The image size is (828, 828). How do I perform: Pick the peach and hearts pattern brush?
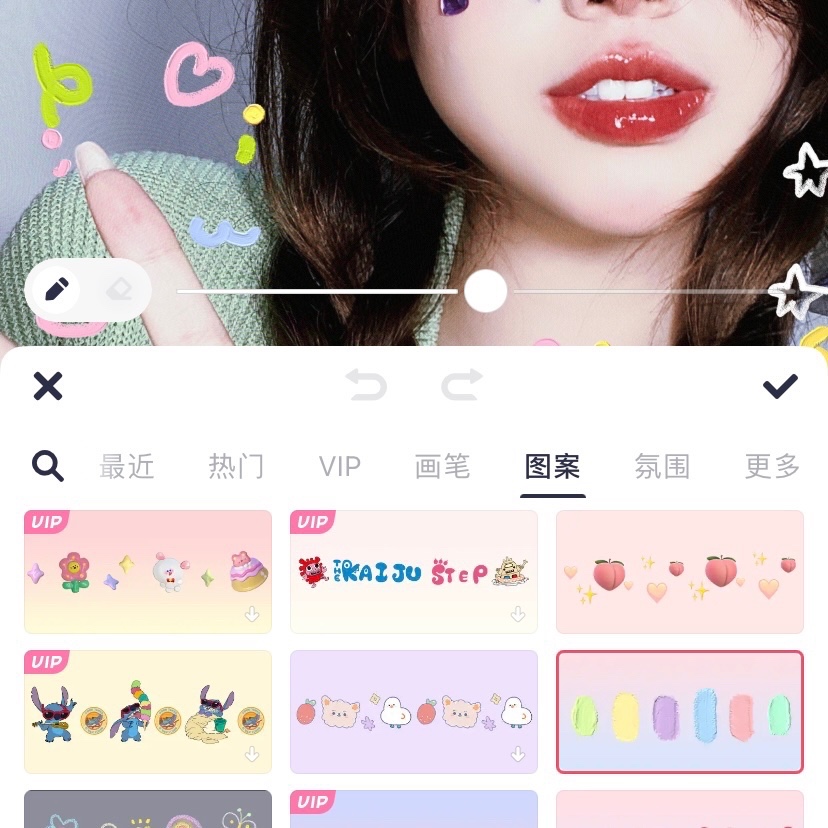click(680, 572)
